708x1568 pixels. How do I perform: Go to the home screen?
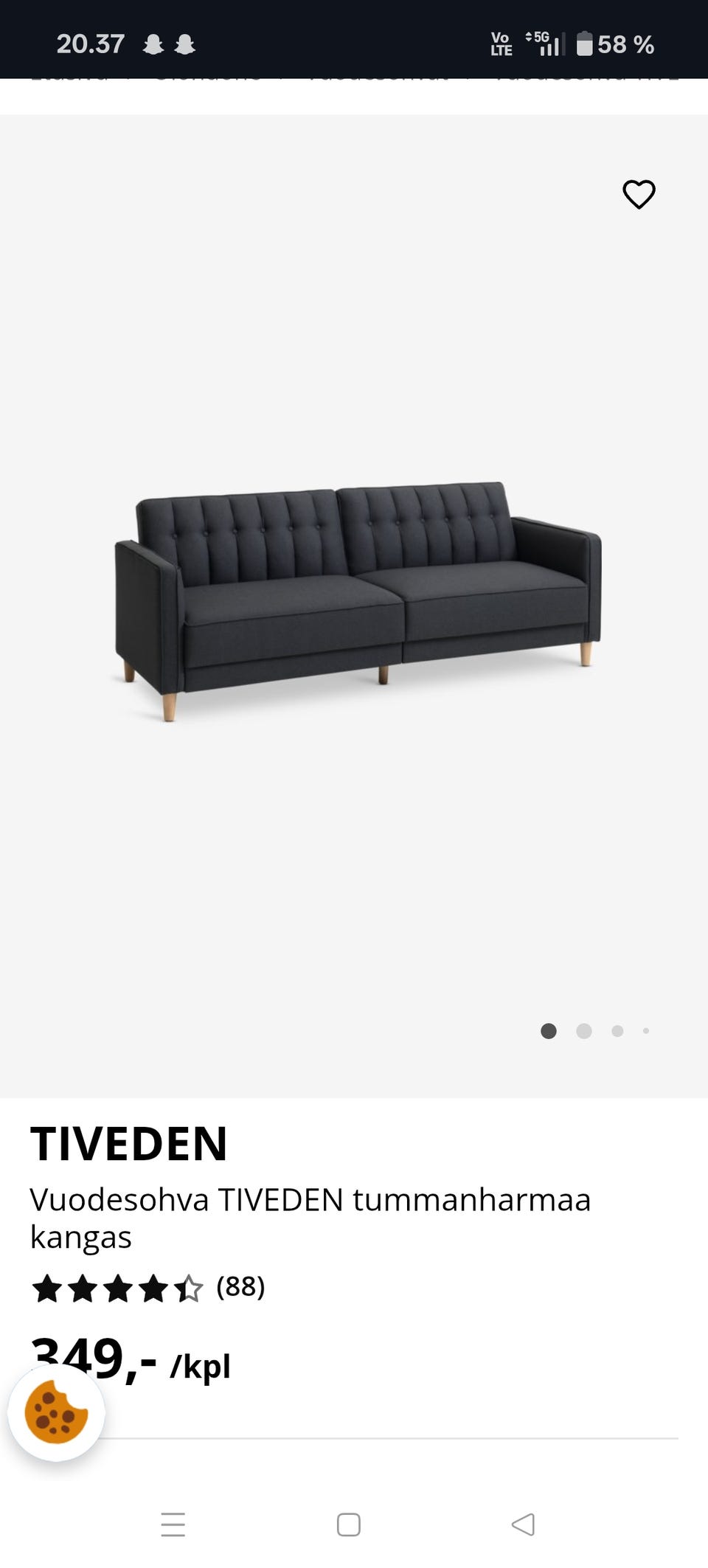click(348, 1524)
